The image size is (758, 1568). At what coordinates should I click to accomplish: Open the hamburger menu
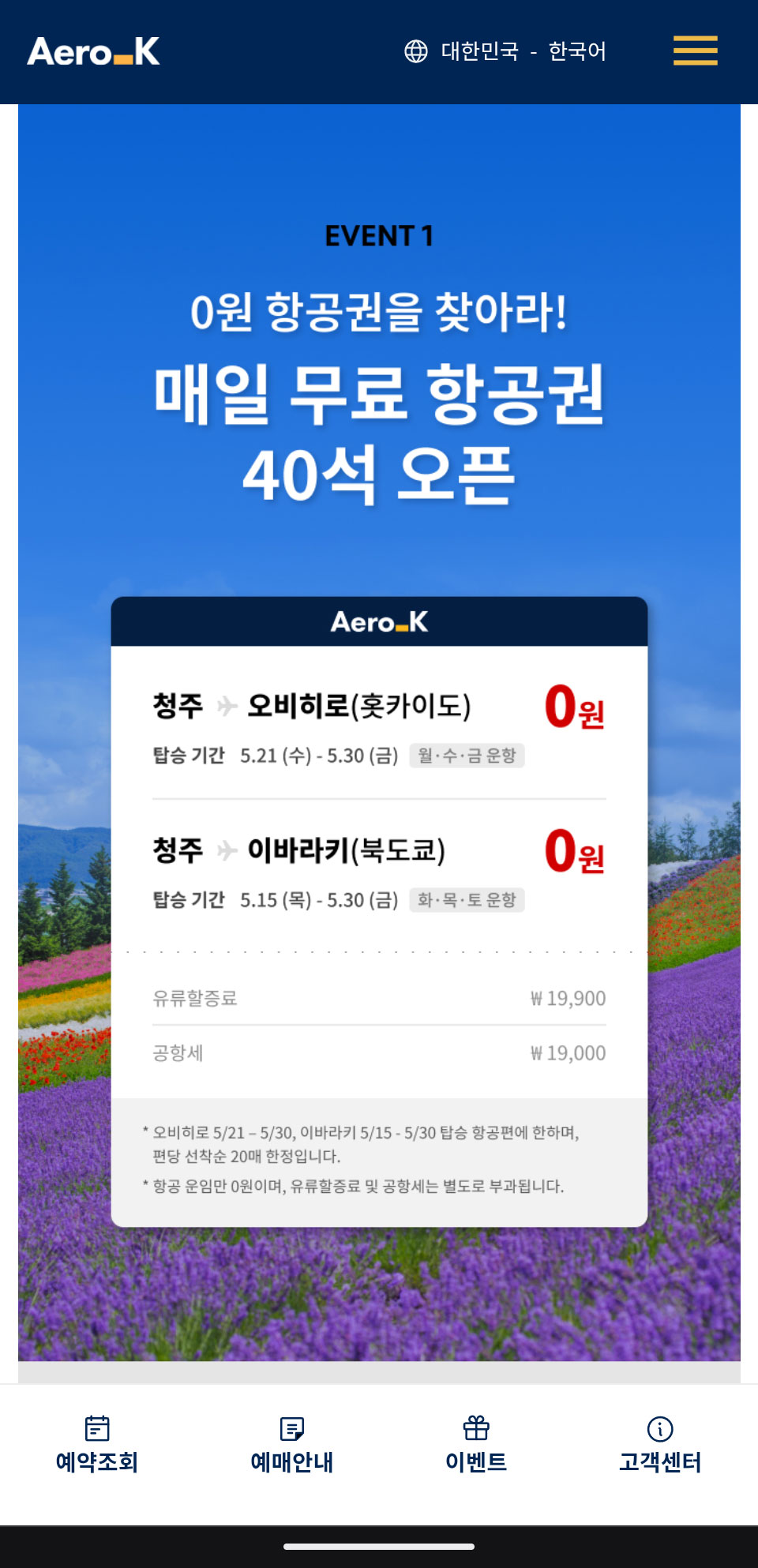click(x=695, y=51)
